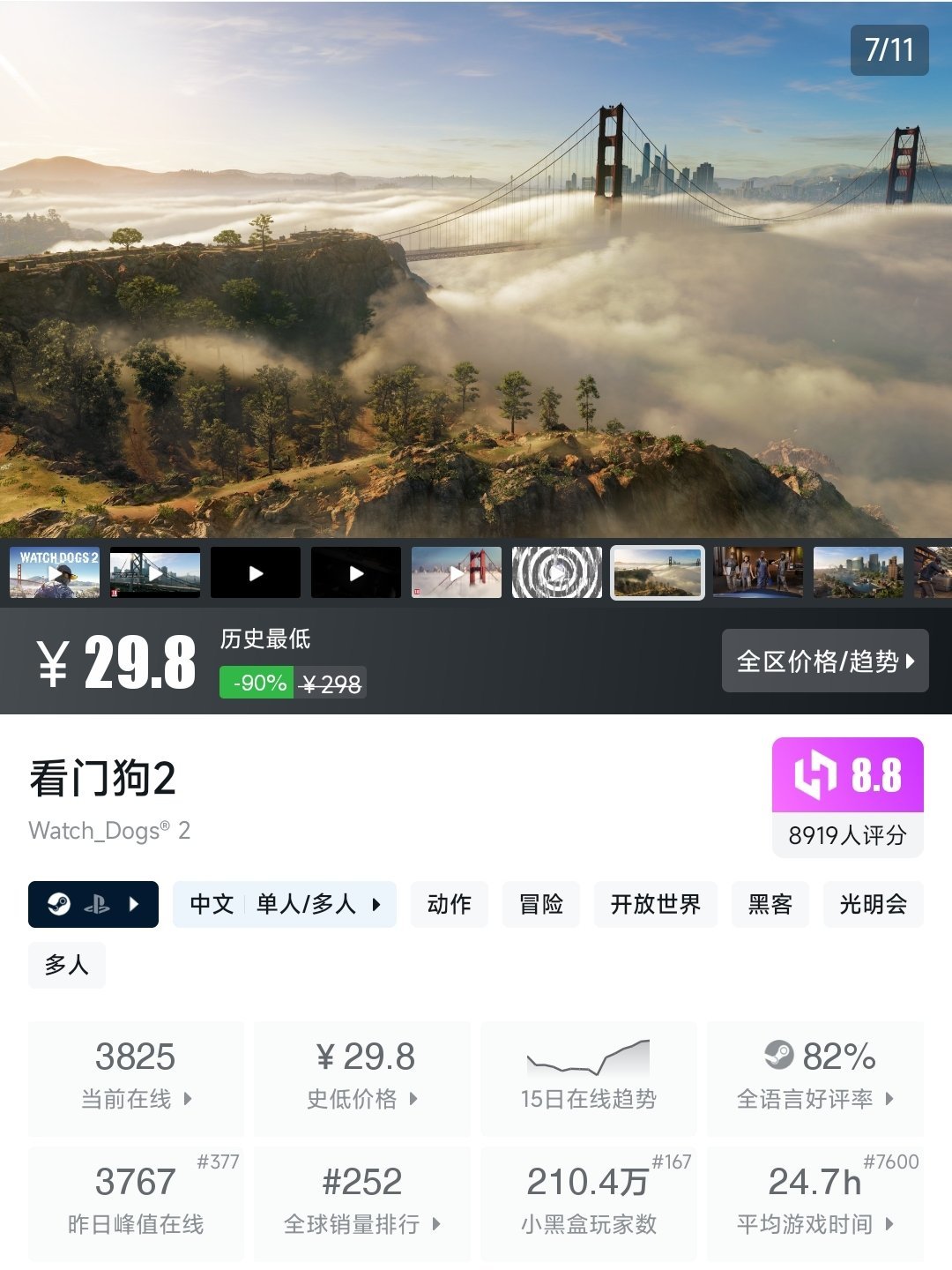Viewport: 952px width, 1270px height.
Task: Open the team group screenshot thumbnail
Action: tap(758, 572)
